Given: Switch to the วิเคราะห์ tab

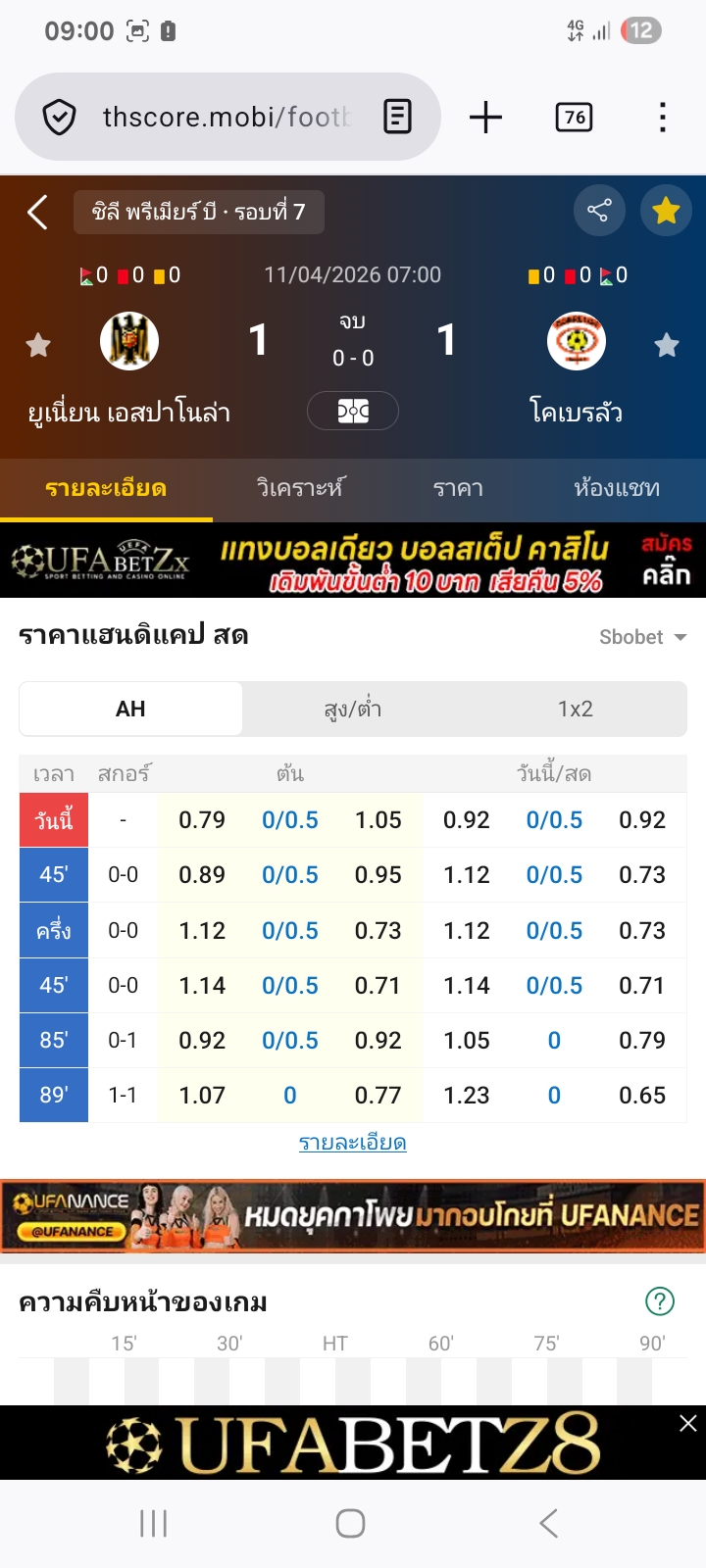Looking at the screenshot, I should coord(300,488).
